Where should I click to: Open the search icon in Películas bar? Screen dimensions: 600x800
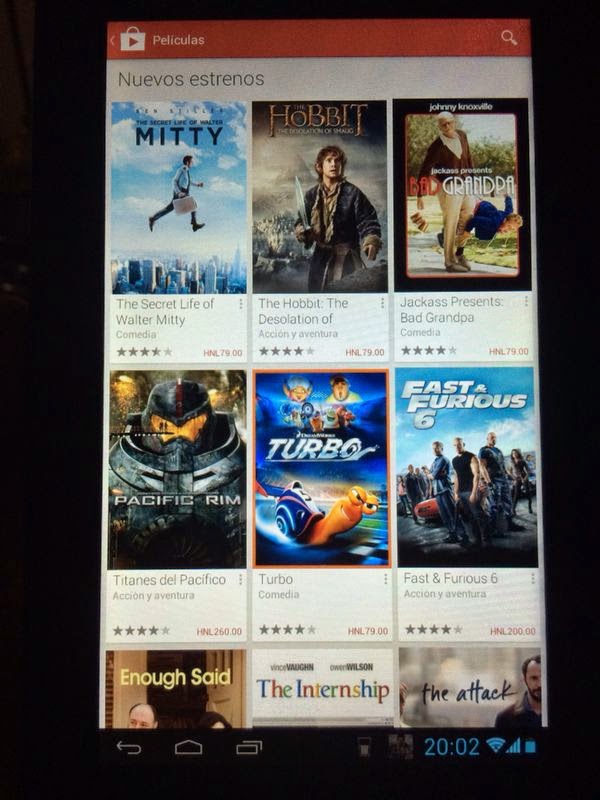509,38
